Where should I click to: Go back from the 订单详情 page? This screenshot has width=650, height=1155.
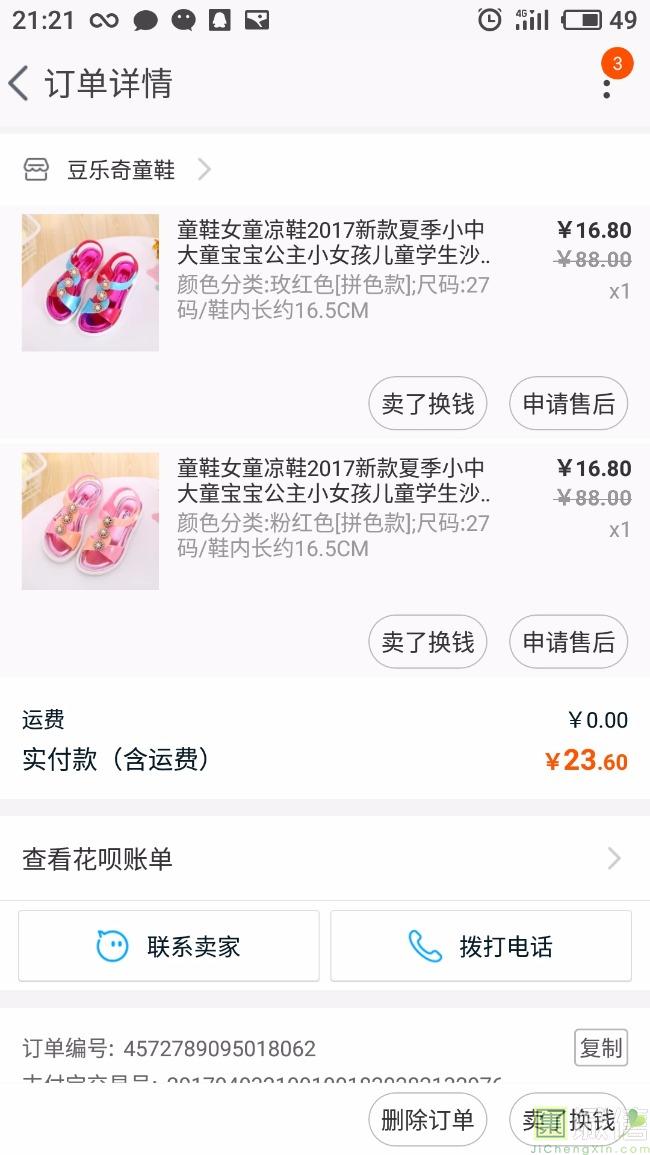point(20,83)
